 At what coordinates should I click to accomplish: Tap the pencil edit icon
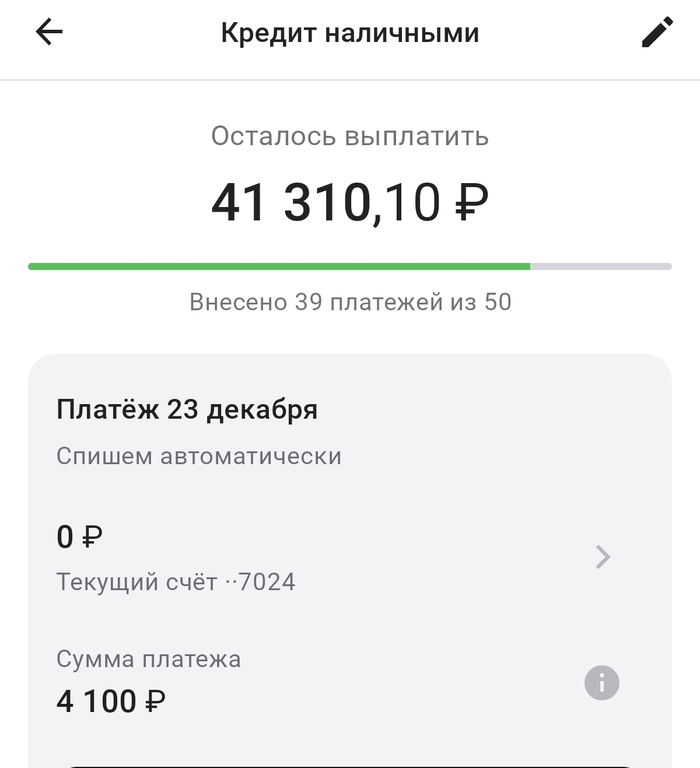coord(657,33)
